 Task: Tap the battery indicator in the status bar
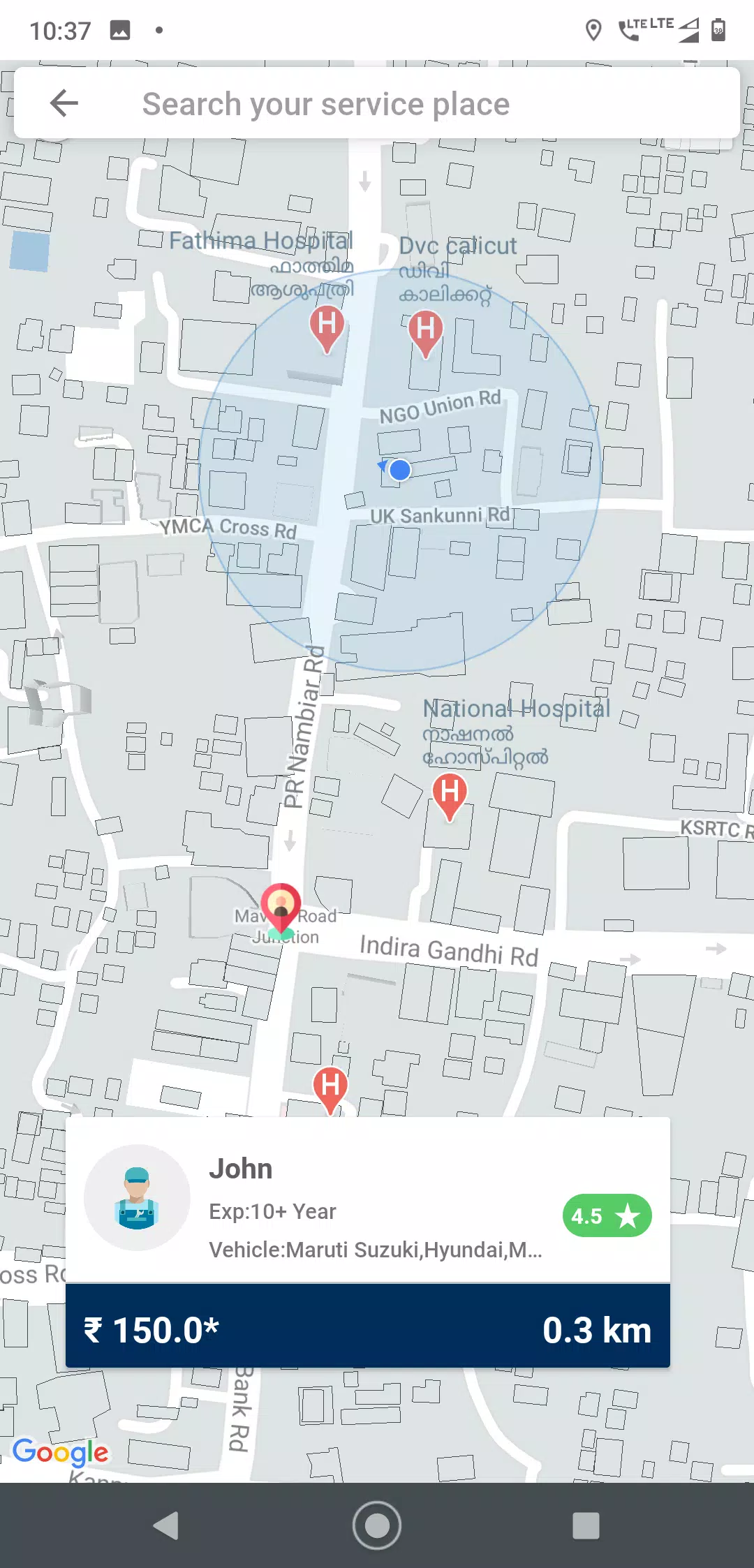[x=718, y=29]
